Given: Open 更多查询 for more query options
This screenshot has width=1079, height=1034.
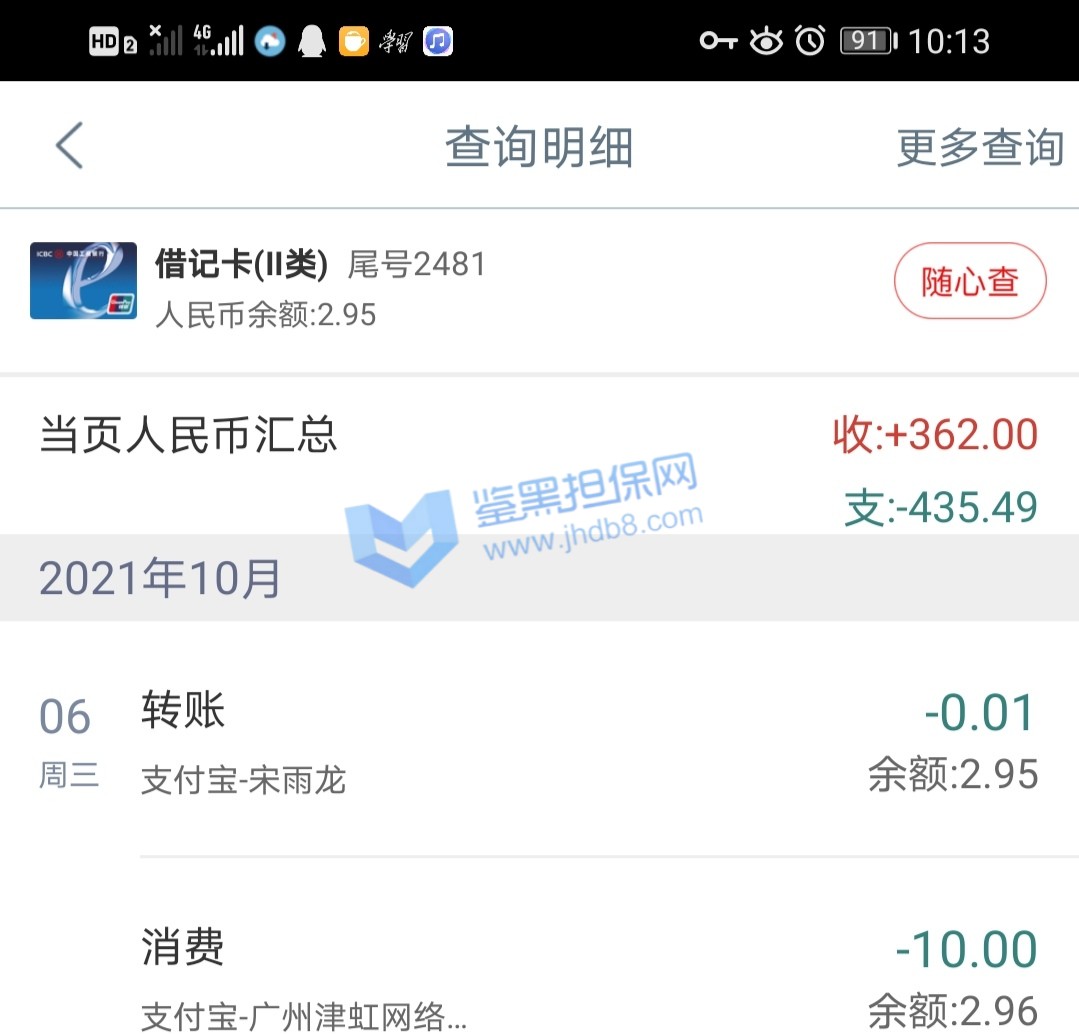Looking at the screenshot, I should tap(979, 148).
